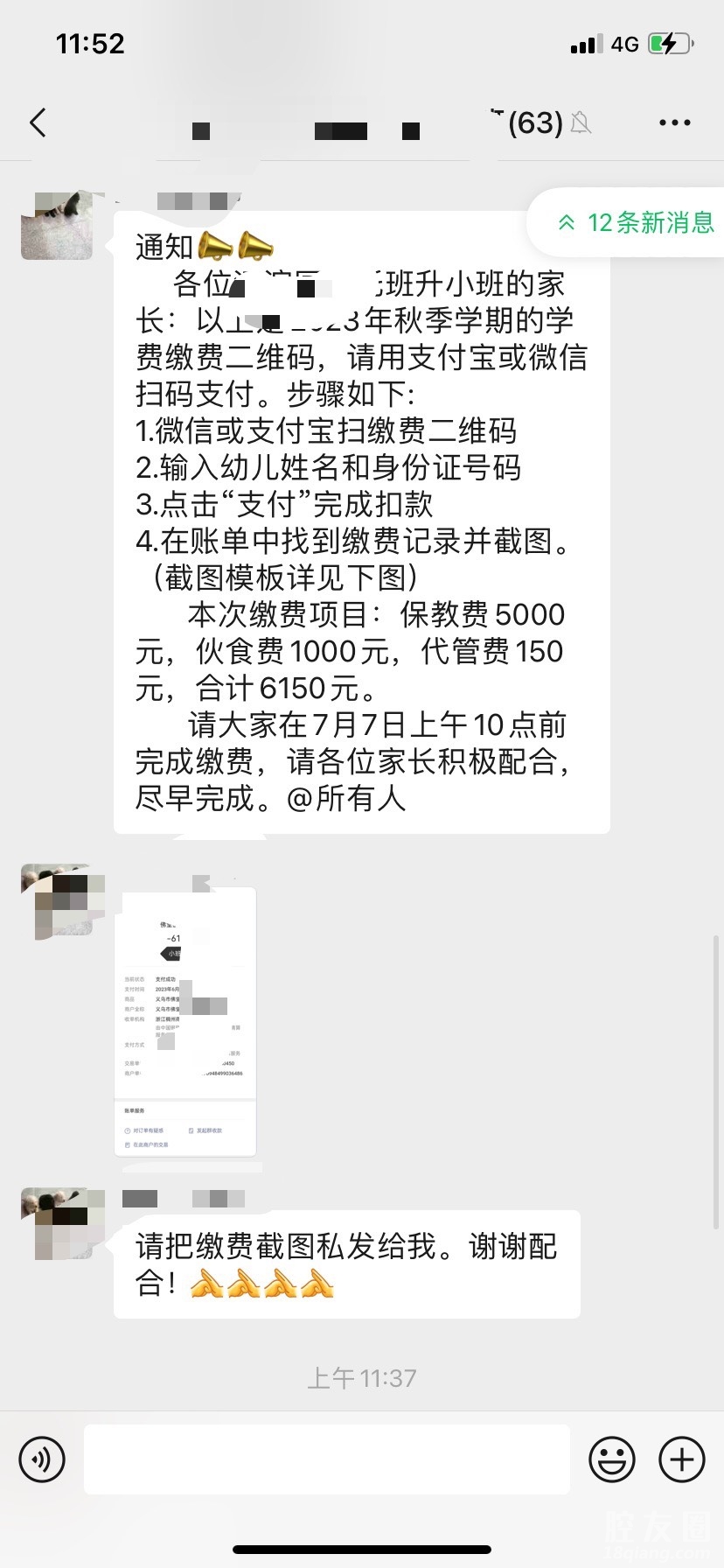Open the emoji sticker panel
Viewport: 724px width, 1568px height.
coord(611,1459)
